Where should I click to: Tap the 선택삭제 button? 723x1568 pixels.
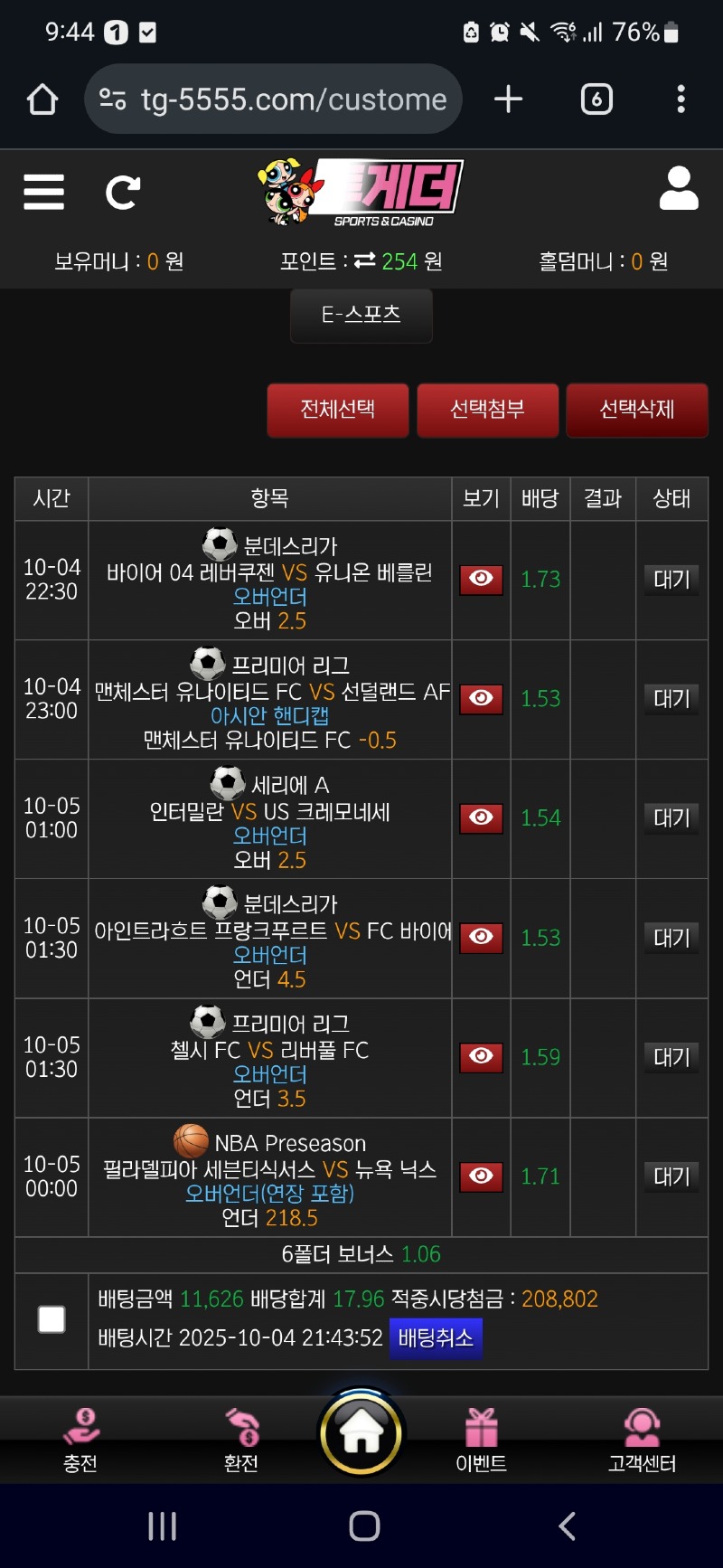(x=637, y=410)
